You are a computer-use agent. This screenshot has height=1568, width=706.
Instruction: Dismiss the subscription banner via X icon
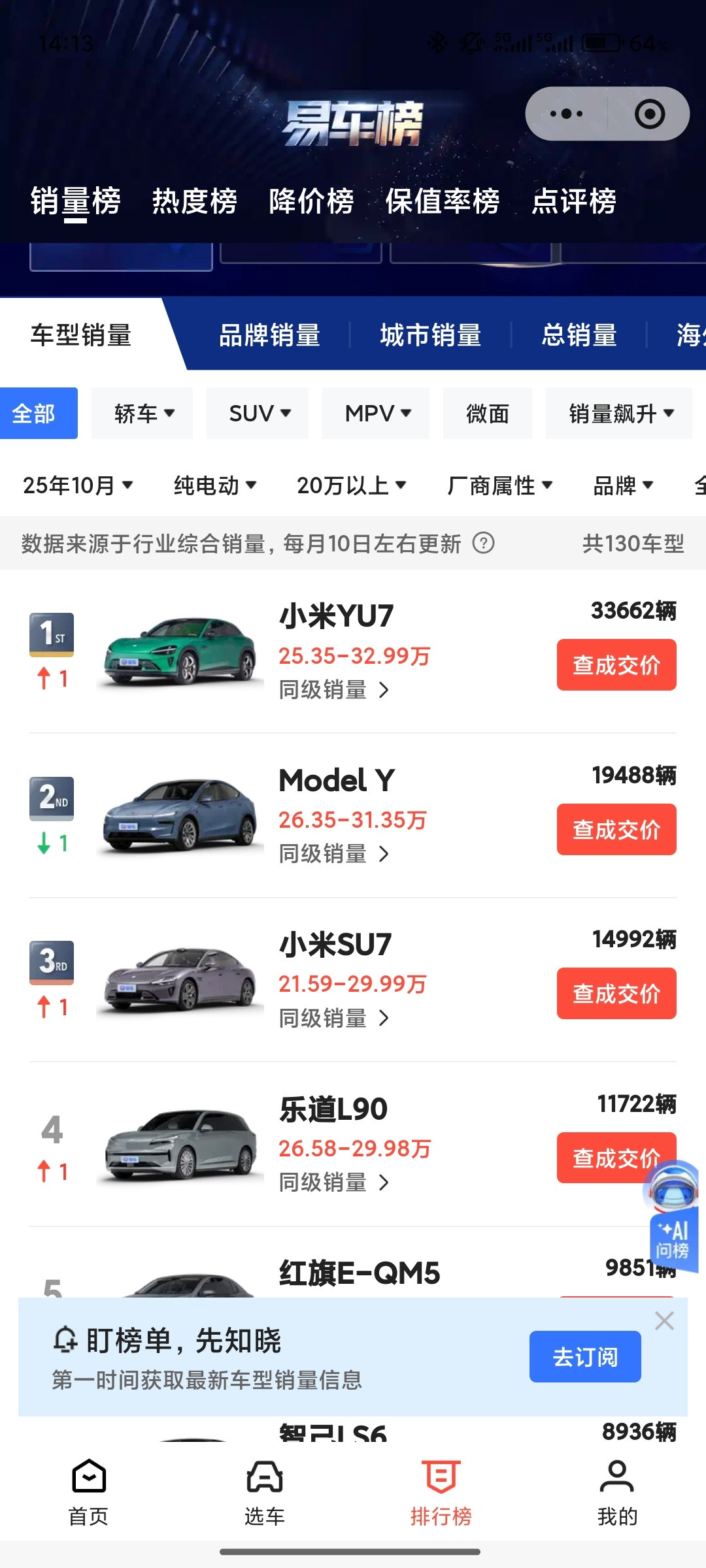pos(665,1320)
